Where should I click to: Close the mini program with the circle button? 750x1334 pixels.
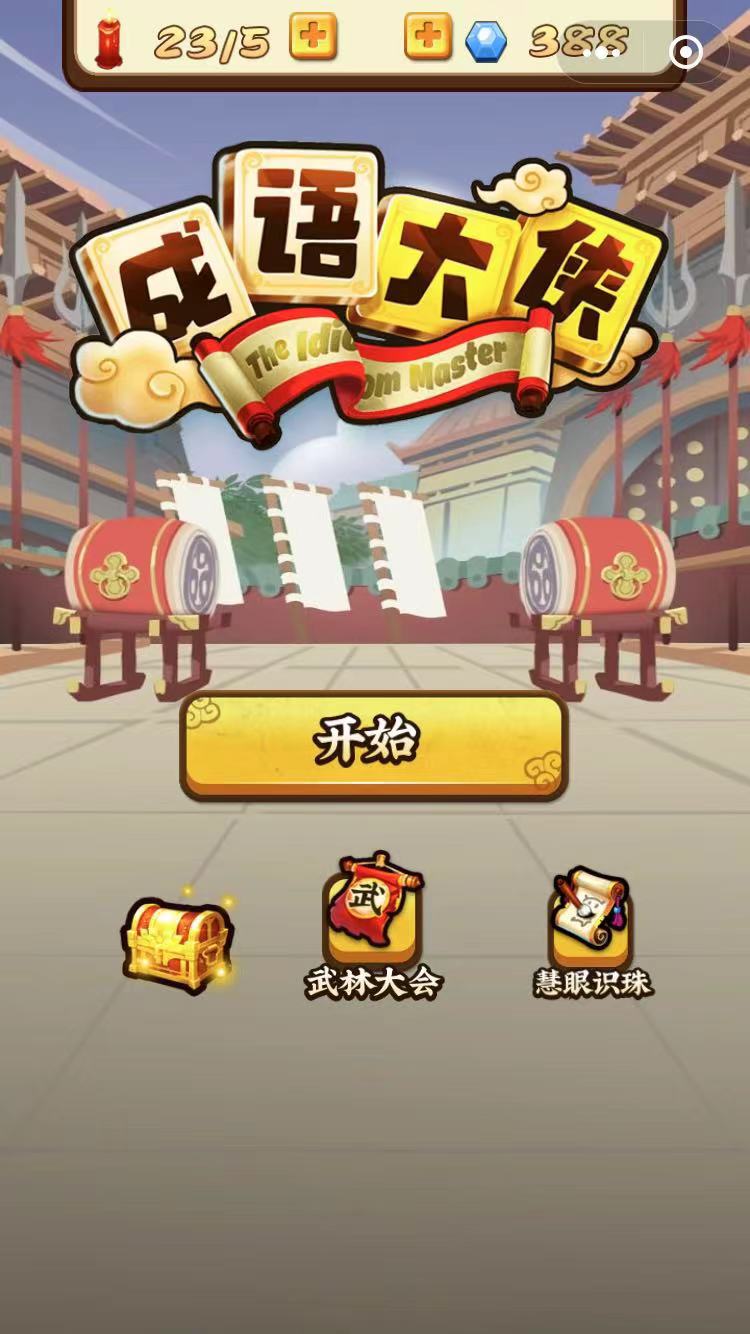point(686,52)
